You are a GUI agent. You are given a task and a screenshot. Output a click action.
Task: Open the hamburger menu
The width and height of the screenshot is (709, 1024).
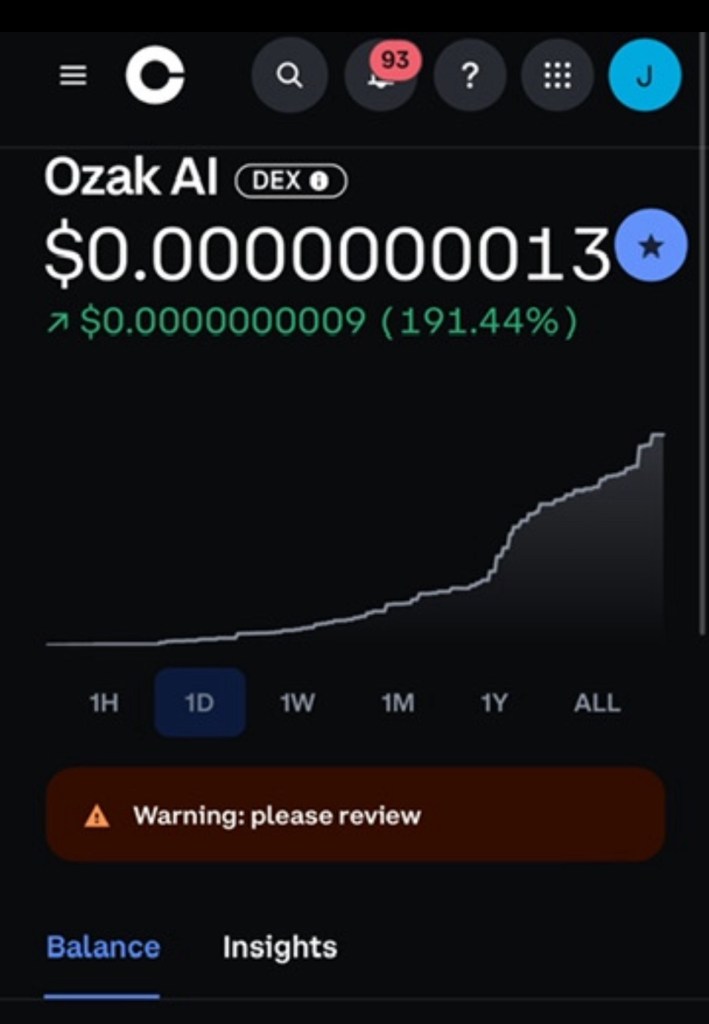73,76
